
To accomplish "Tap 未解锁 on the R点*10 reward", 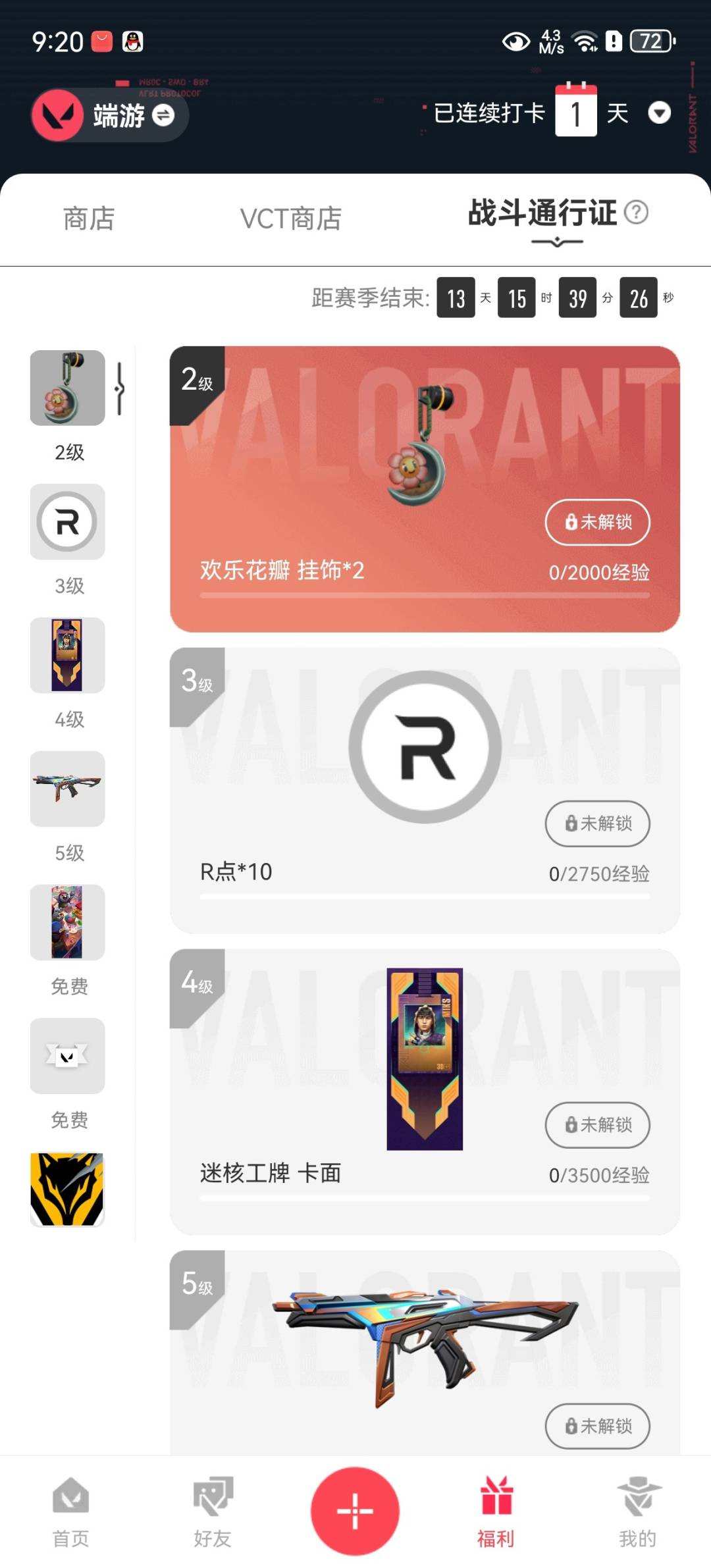I will point(597,824).
